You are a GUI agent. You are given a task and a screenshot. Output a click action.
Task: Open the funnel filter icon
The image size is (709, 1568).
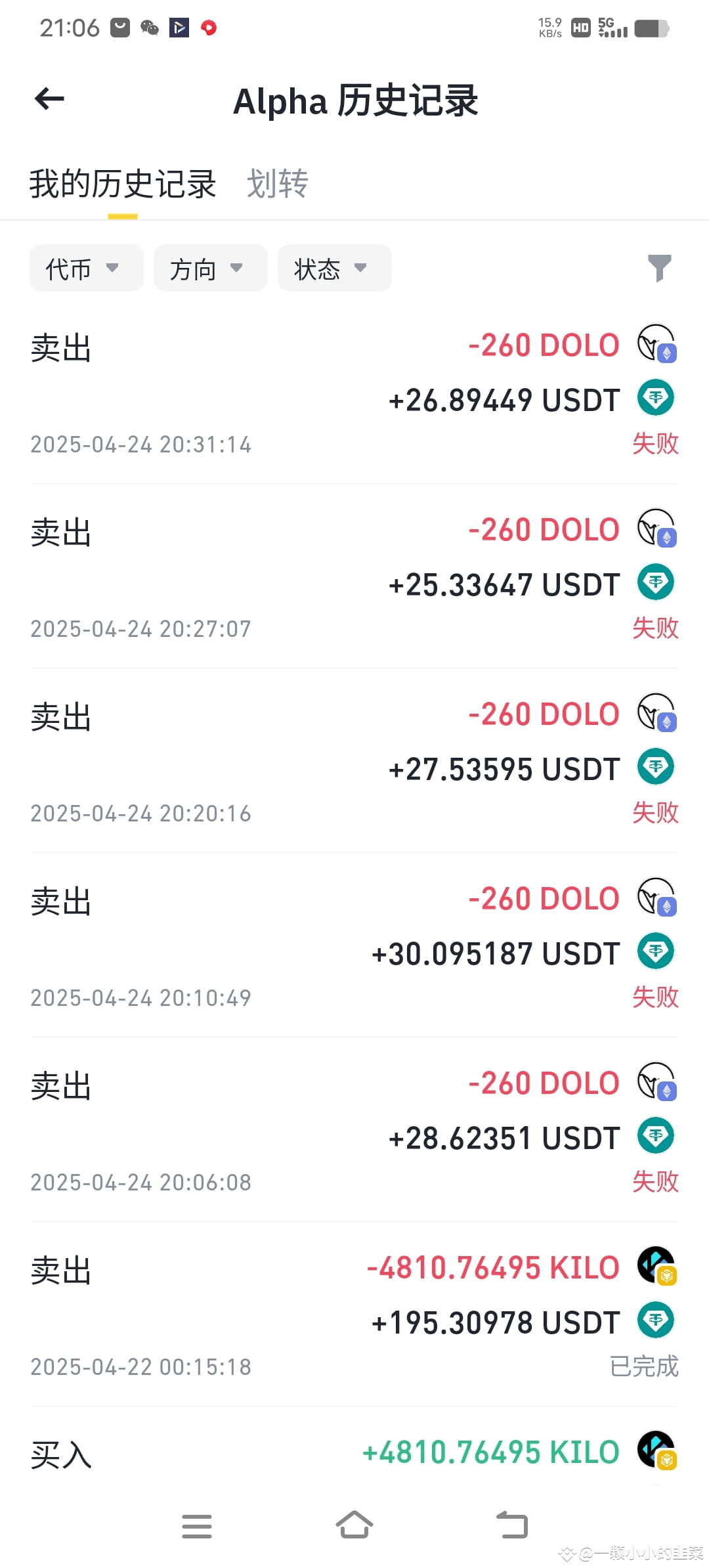tap(659, 268)
